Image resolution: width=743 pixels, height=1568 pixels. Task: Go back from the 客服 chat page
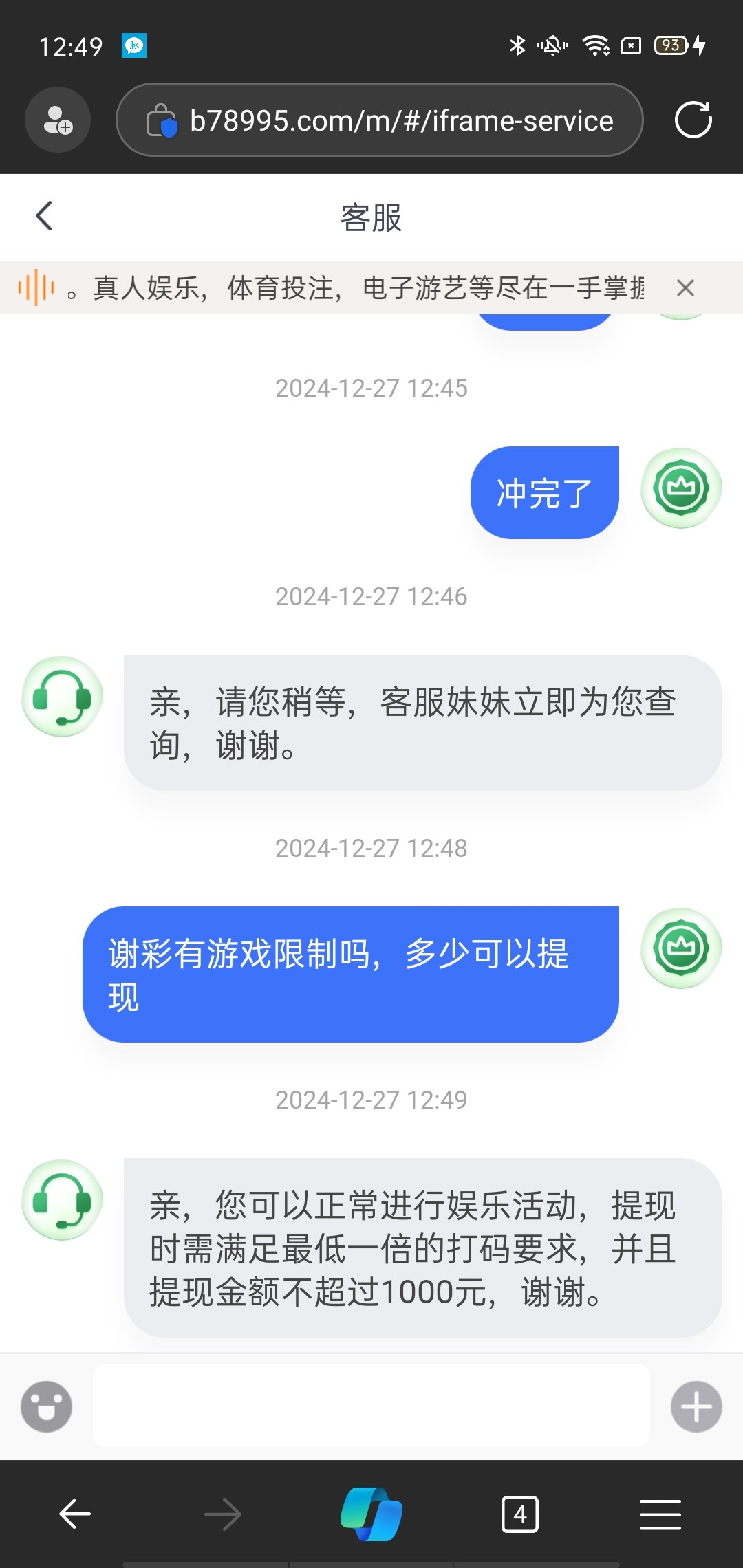pyautogui.click(x=45, y=217)
